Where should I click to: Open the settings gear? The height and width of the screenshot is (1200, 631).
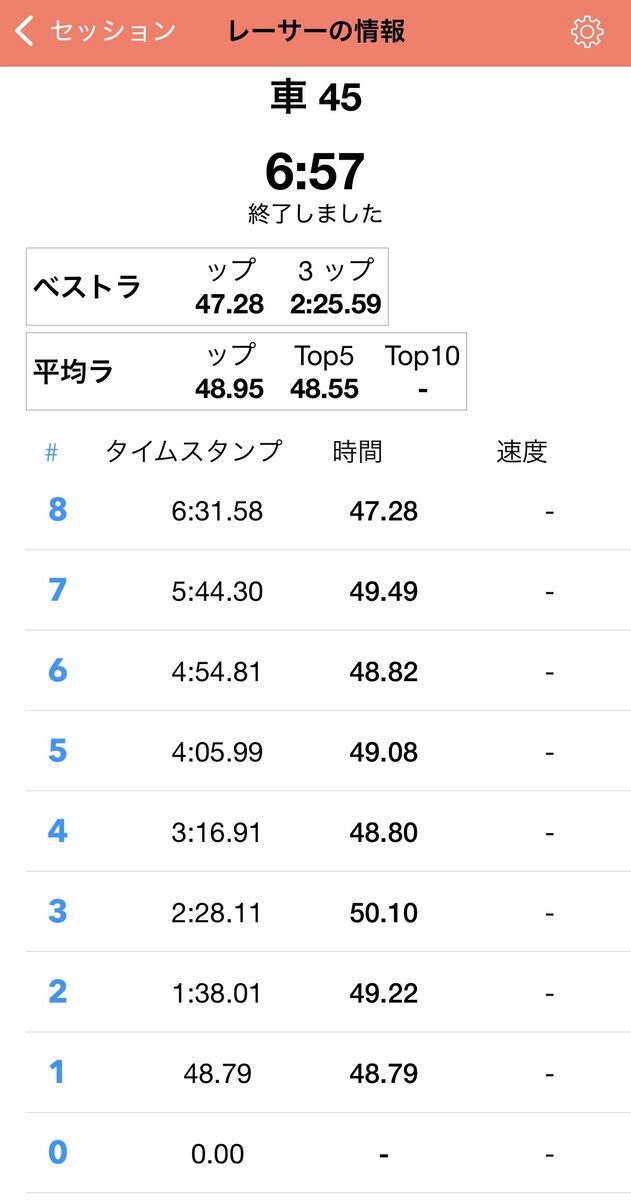point(587,32)
